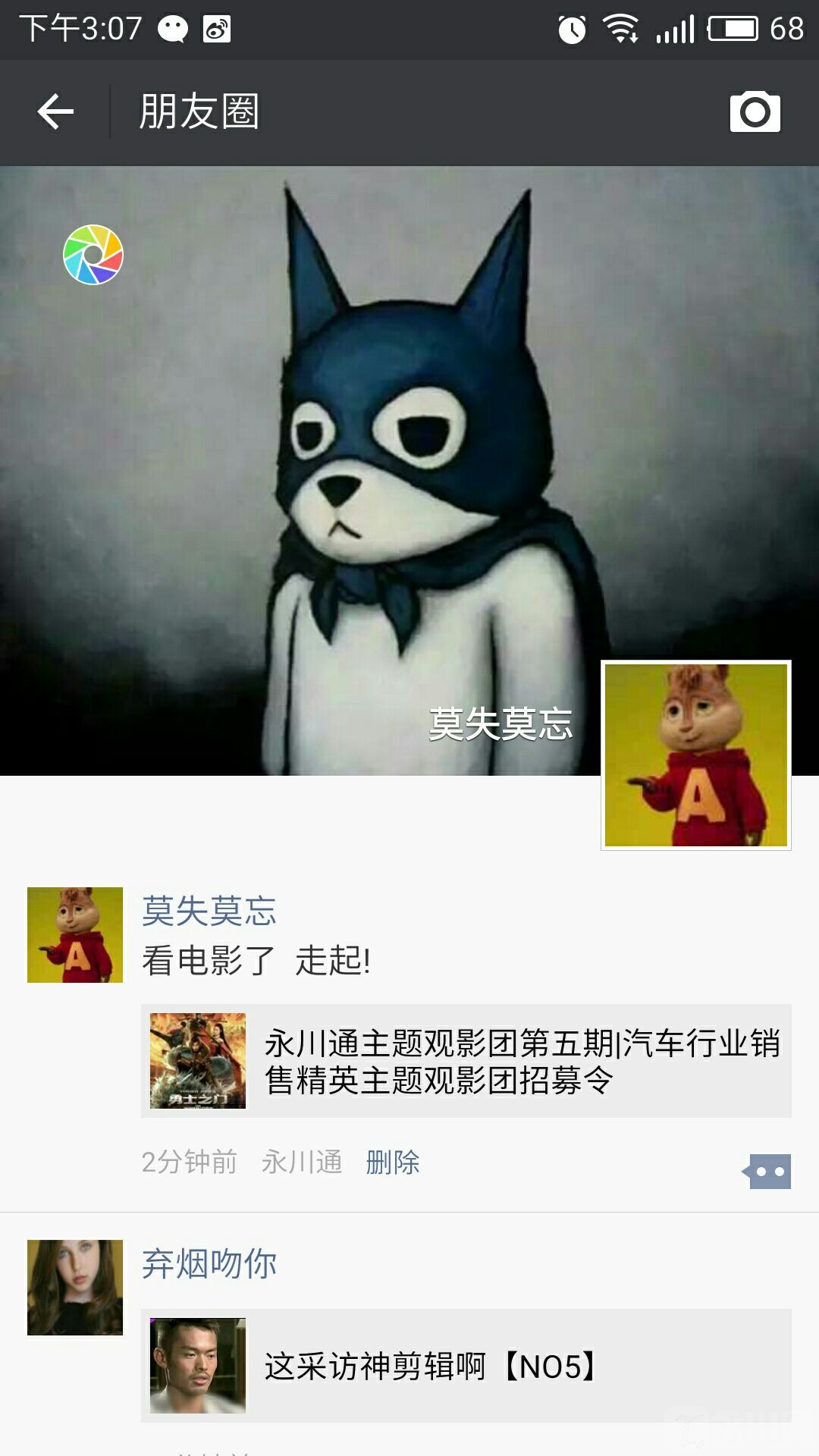Screen dimensions: 819x1456
Task: Open the shared article 永川通主题观影团第五期
Action: click(466, 1061)
